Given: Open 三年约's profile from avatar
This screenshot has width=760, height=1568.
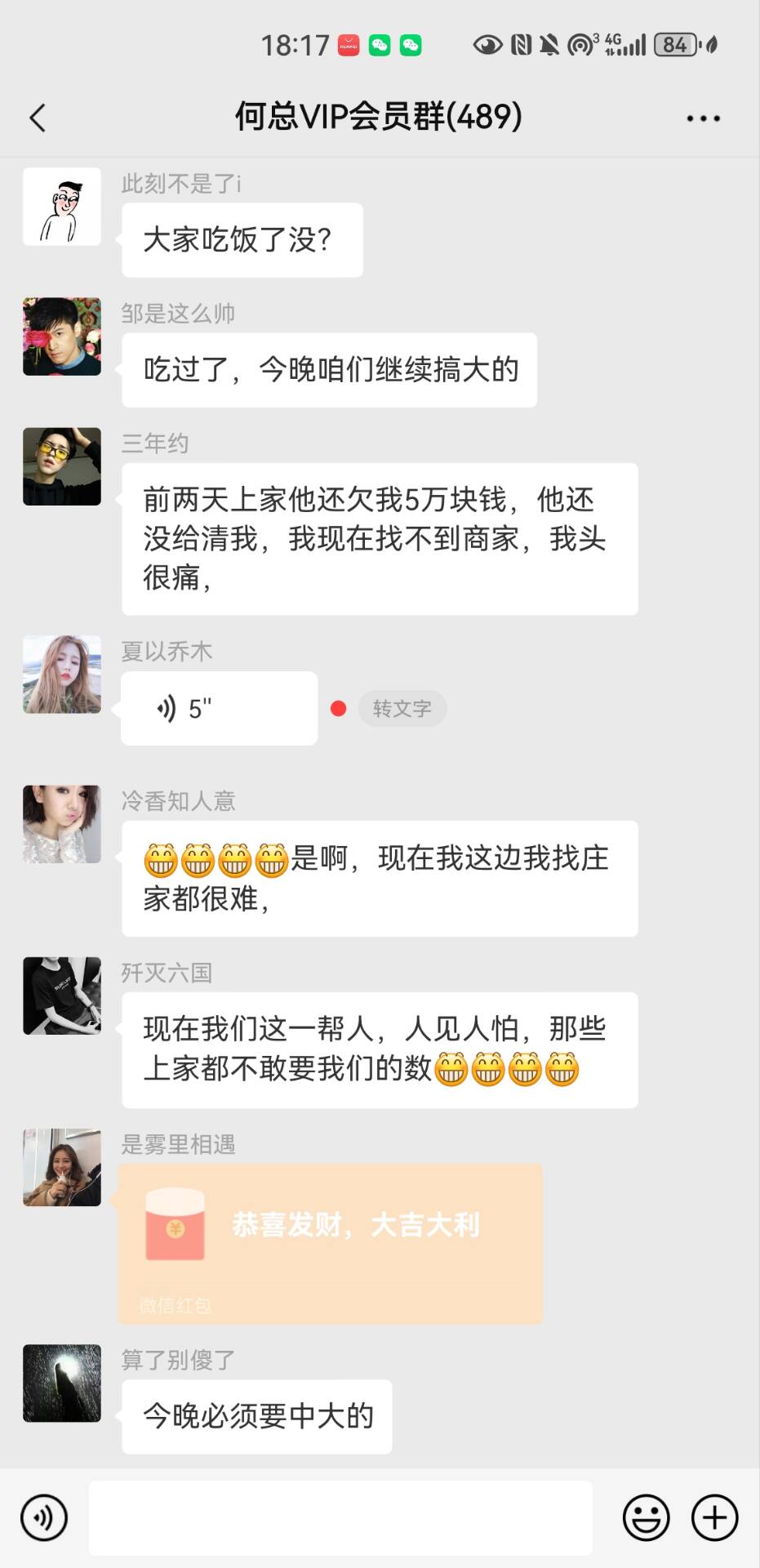Looking at the screenshot, I should tap(62, 466).
